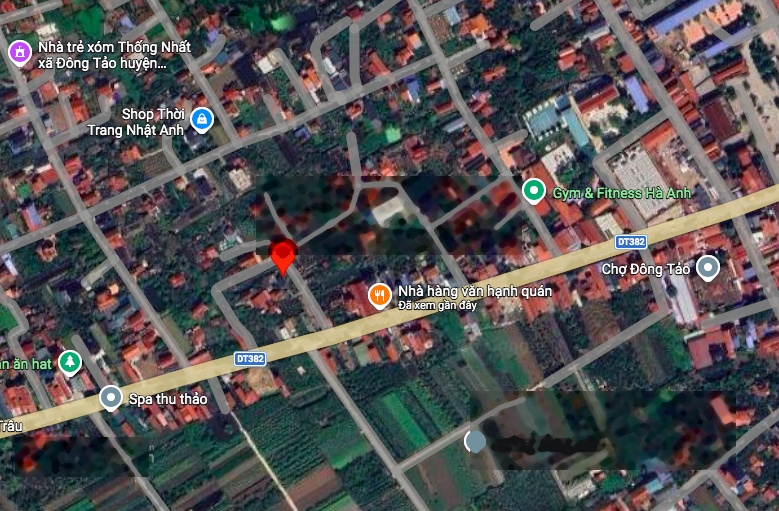
Task: View Chợ Đồng Tảo market marker
Action: pos(708,267)
